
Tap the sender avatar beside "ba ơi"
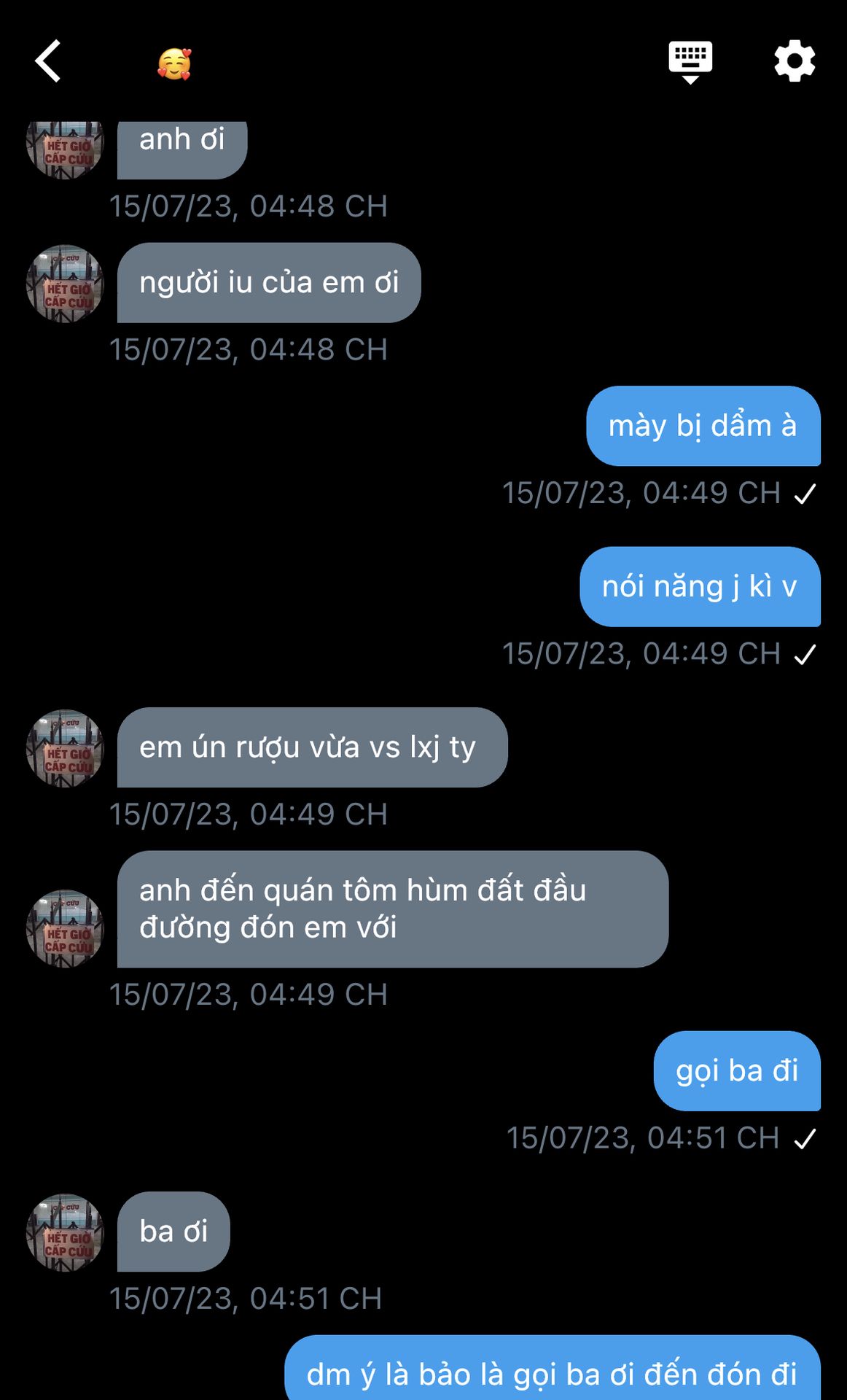pos(65,1233)
